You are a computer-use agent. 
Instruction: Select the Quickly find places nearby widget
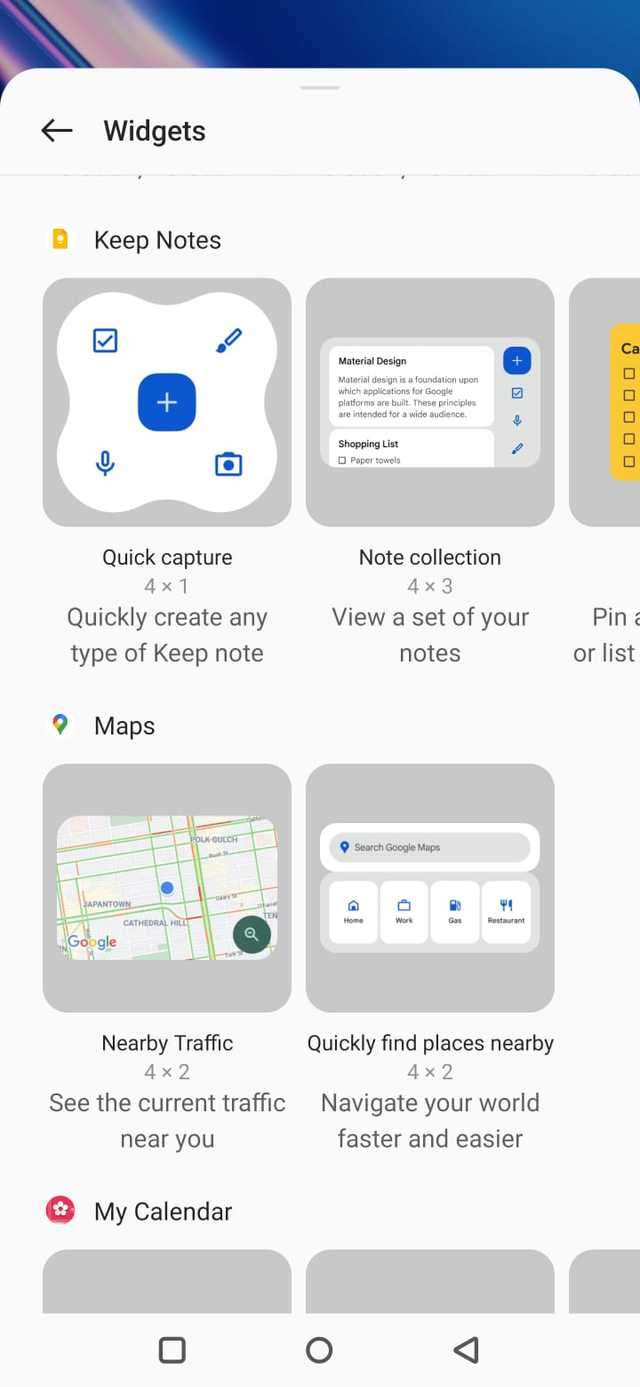[430, 888]
